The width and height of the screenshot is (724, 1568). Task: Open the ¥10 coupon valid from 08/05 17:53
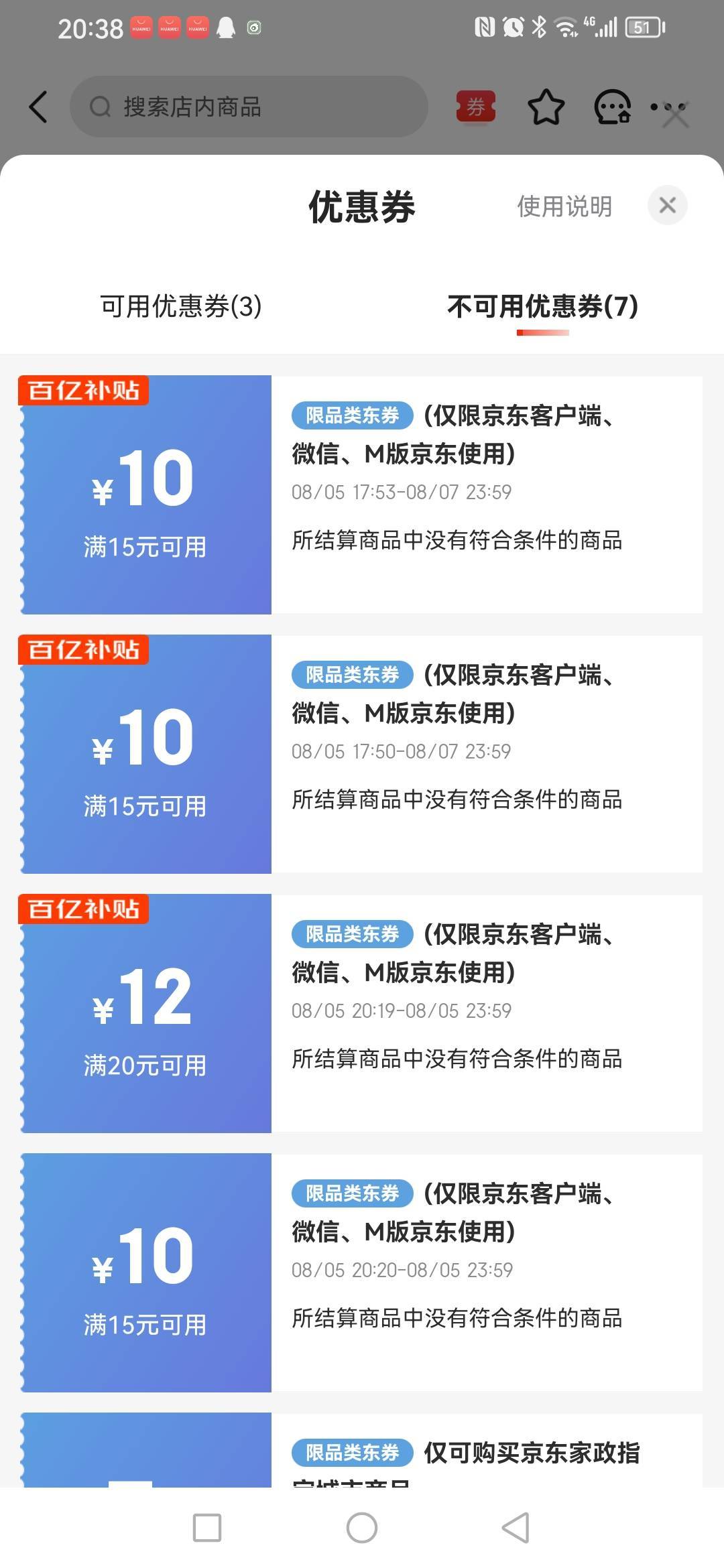tap(361, 495)
